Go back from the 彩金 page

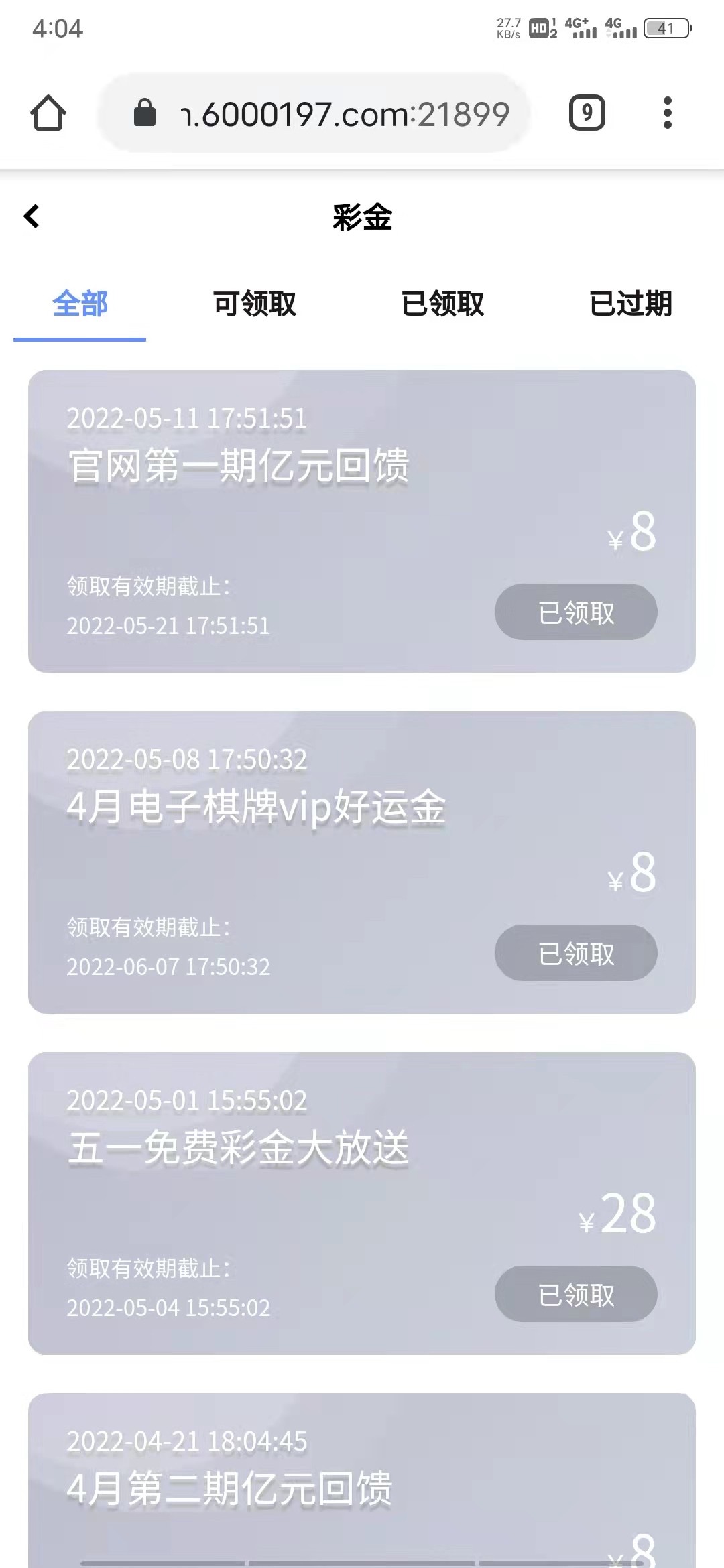point(32,216)
